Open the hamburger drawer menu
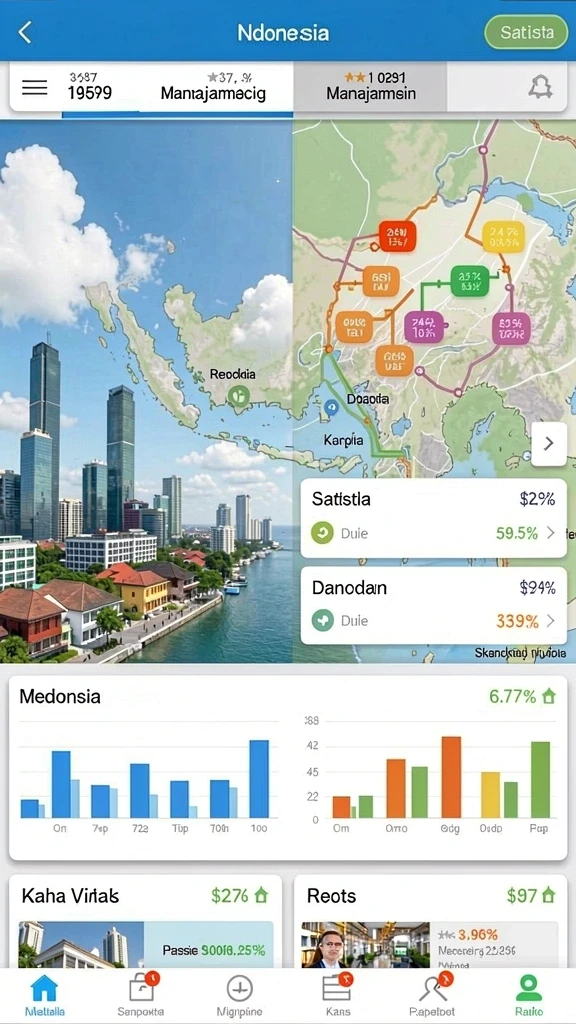 35,87
